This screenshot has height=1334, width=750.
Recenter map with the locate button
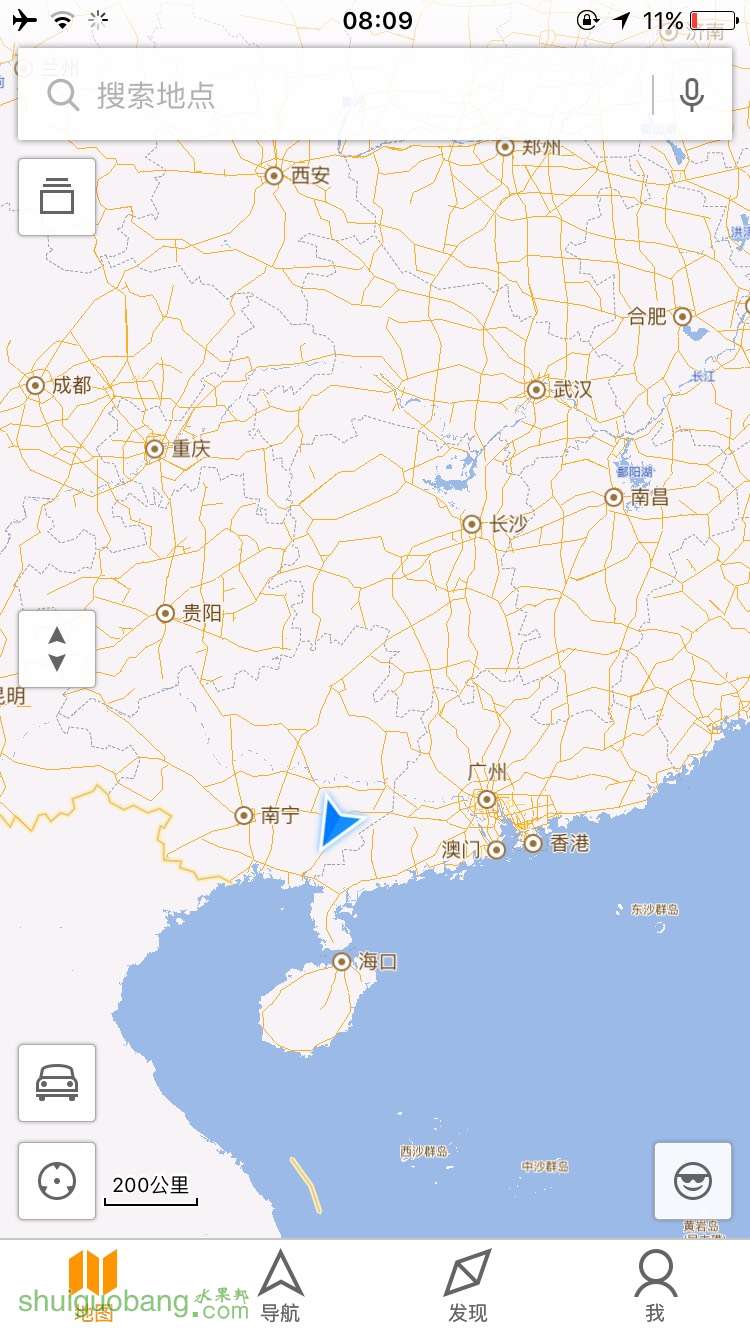pyautogui.click(x=57, y=1181)
